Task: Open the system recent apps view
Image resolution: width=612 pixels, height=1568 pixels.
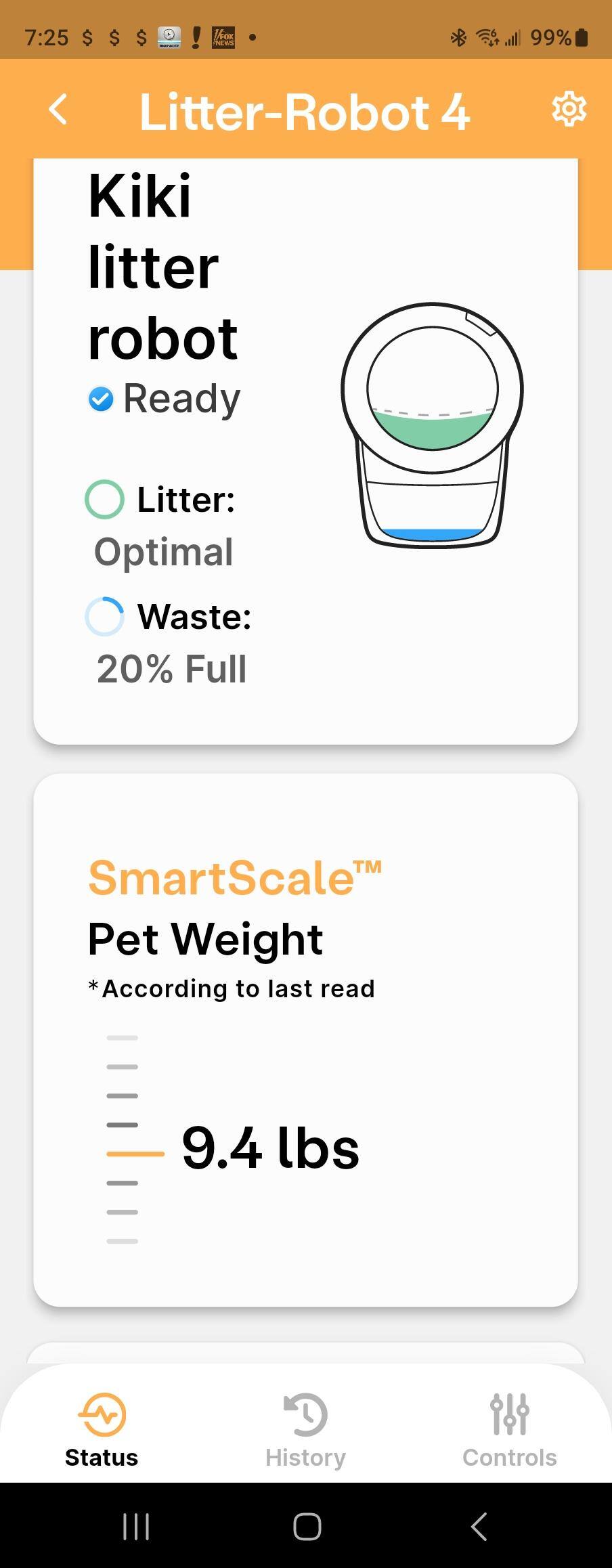Action: coord(136,1526)
